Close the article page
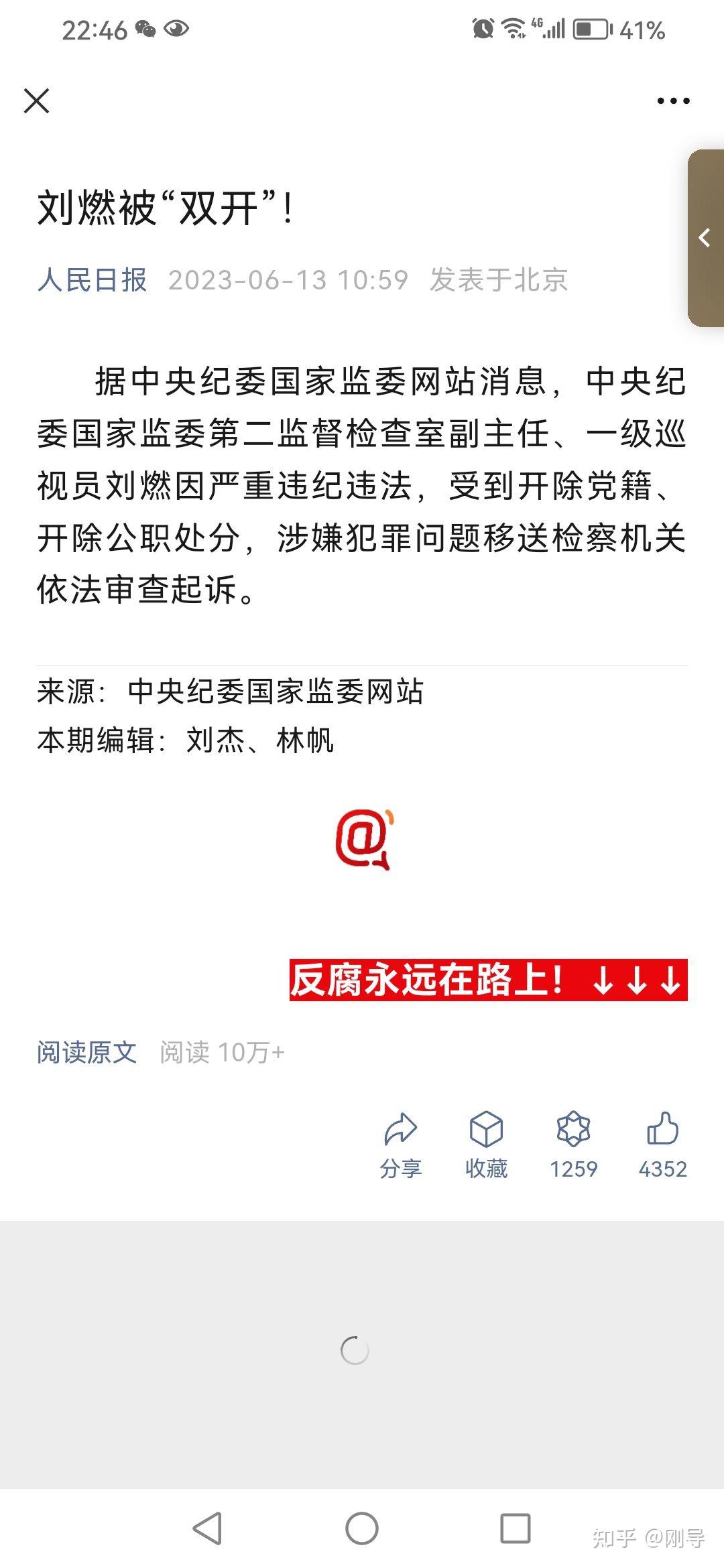Image resolution: width=724 pixels, height=1568 pixels. pos(36,101)
